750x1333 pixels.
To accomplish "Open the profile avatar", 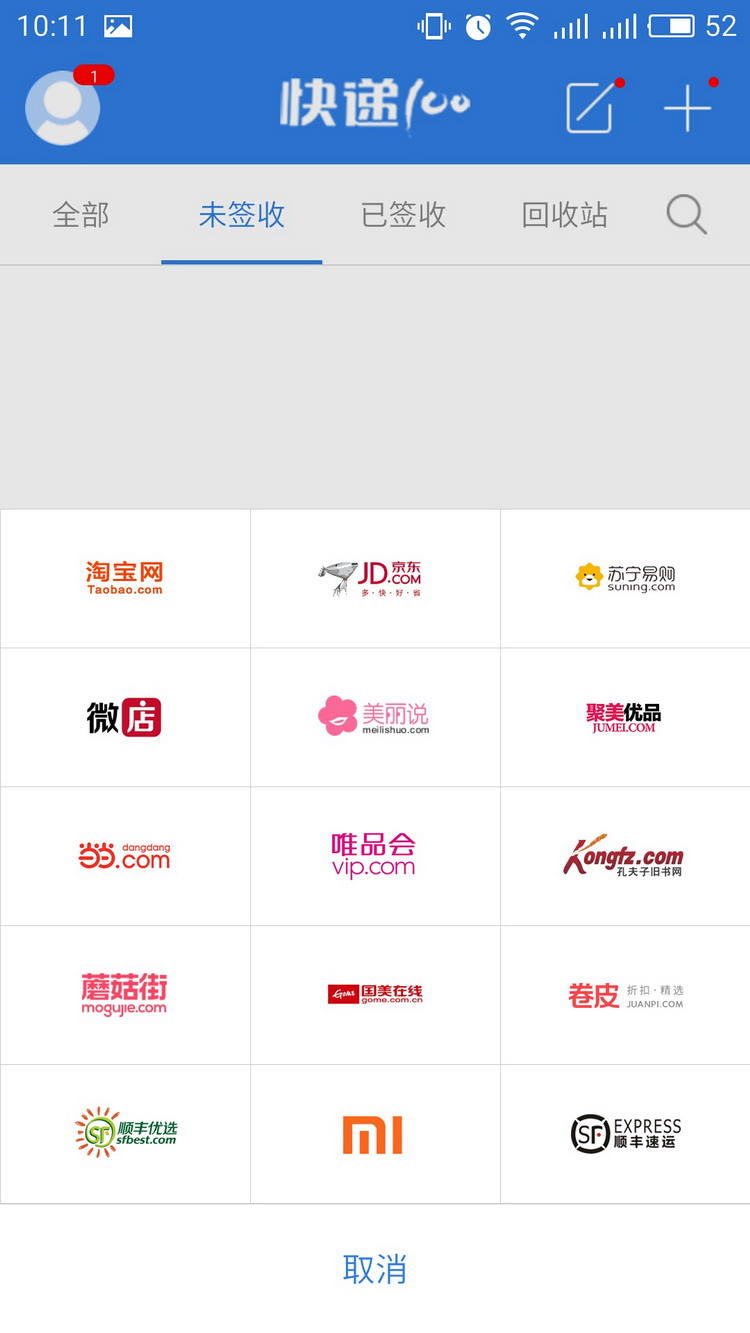I will click(x=62, y=107).
